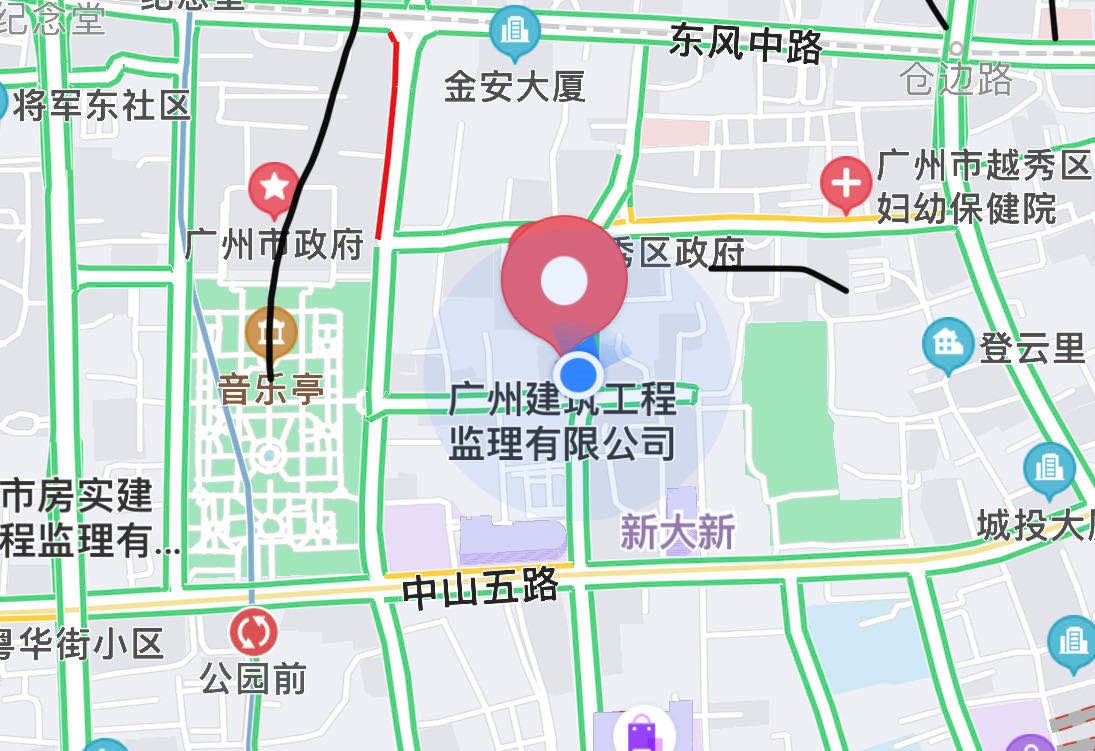This screenshot has width=1095, height=751.
Task: Open the 城投大厦 building marker
Action: pyautogui.click(x=1049, y=469)
